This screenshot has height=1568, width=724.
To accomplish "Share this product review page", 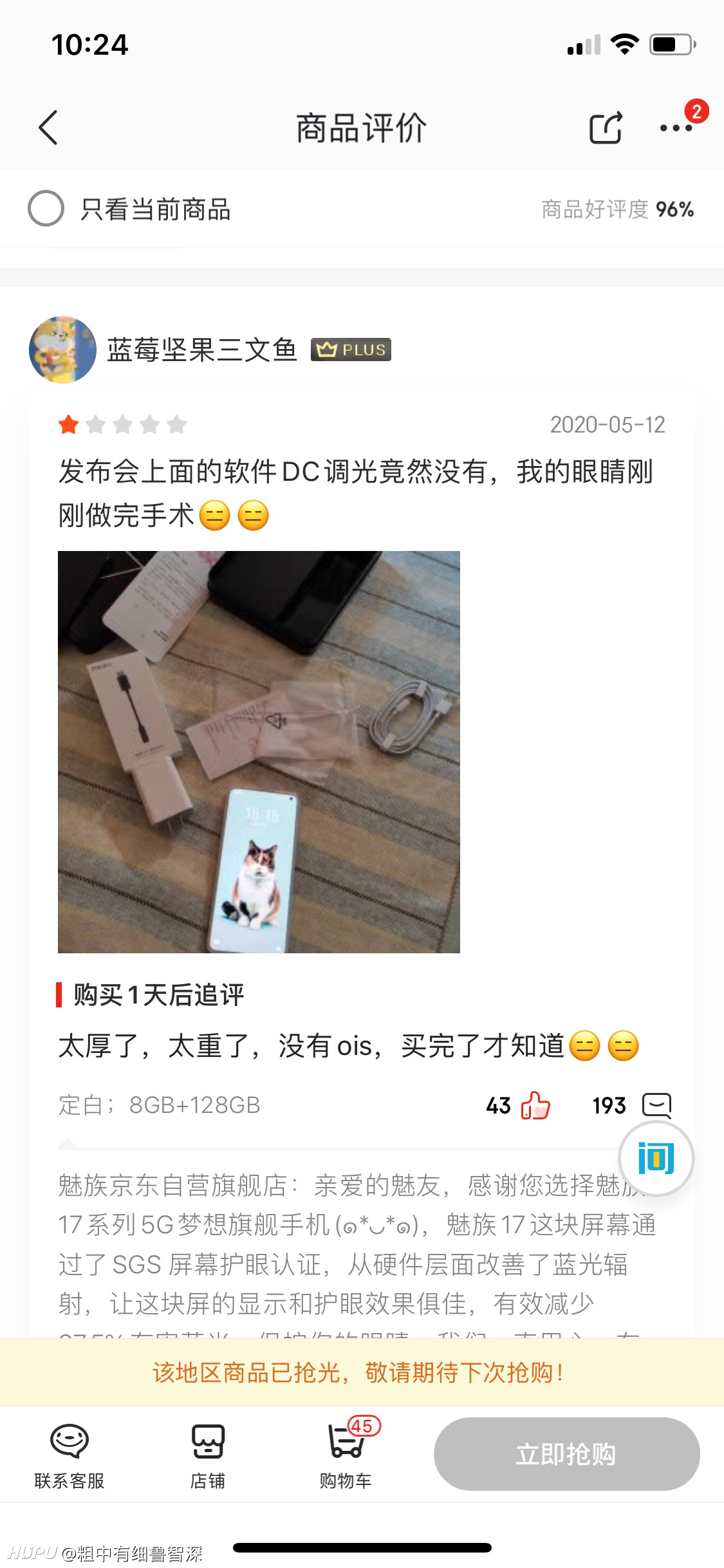I will tap(606, 127).
